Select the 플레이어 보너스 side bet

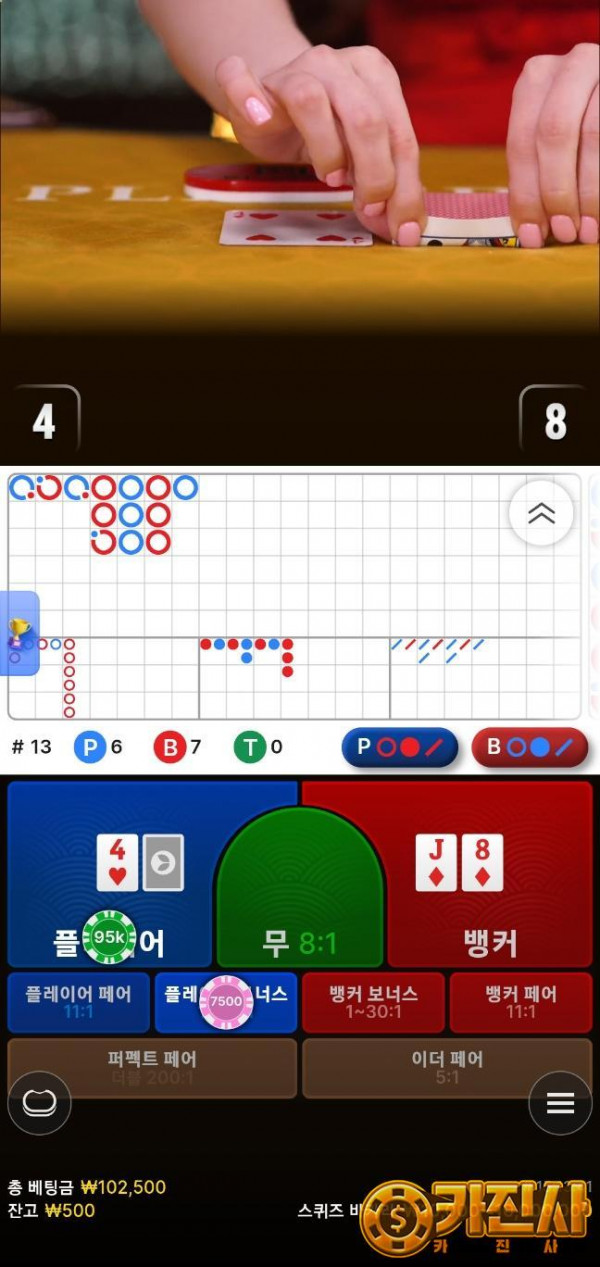click(226, 1002)
